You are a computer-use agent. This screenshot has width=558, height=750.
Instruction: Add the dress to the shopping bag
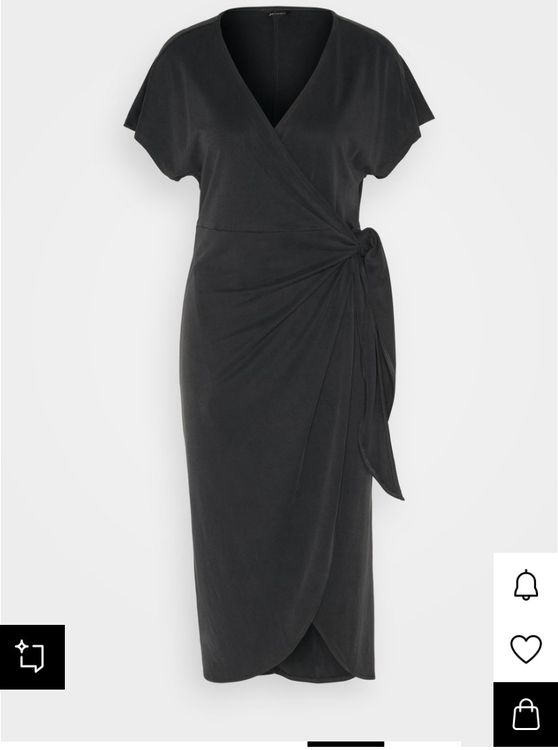[x=525, y=714]
